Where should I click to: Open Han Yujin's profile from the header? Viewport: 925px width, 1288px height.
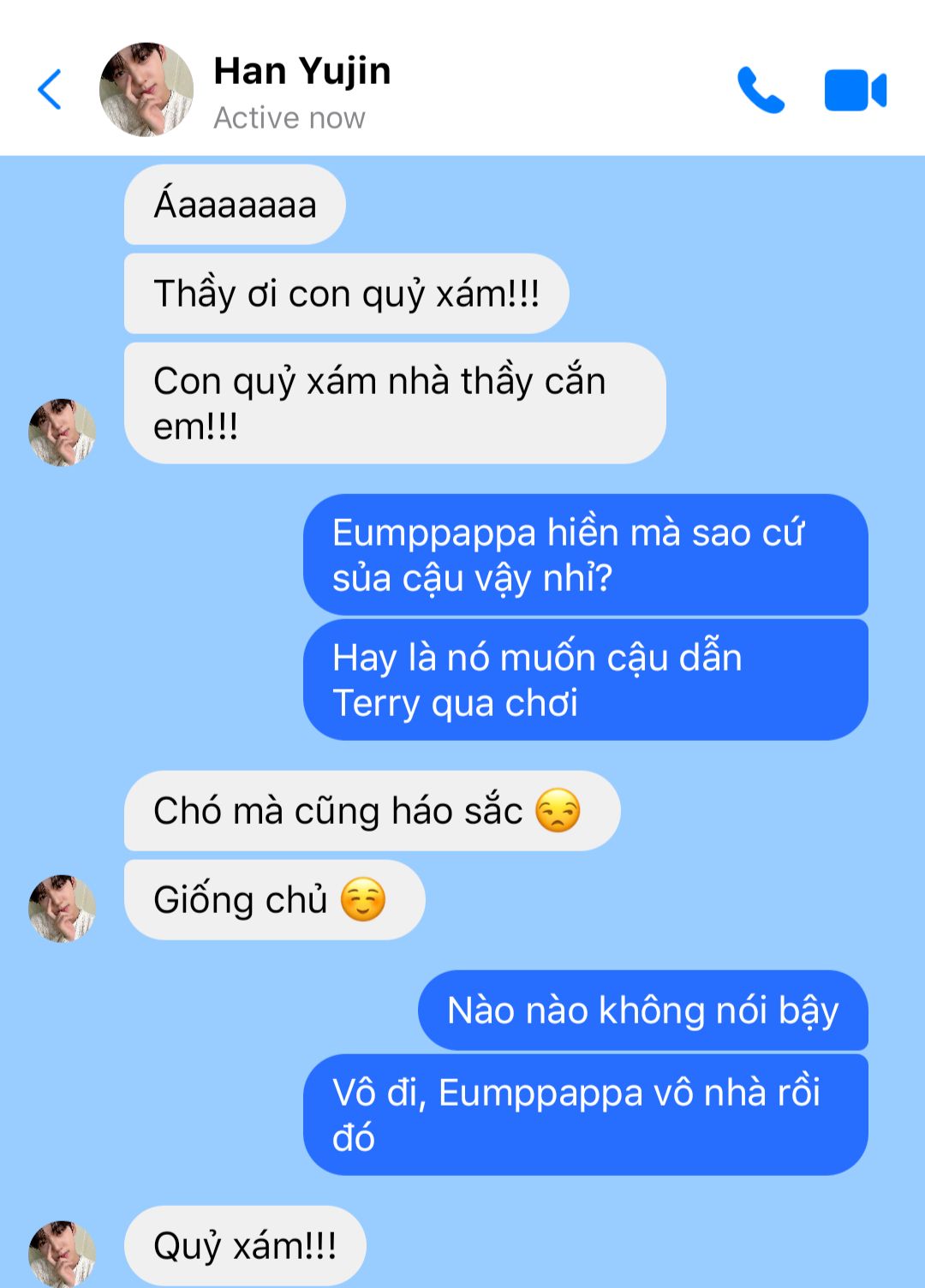click(x=147, y=89)
